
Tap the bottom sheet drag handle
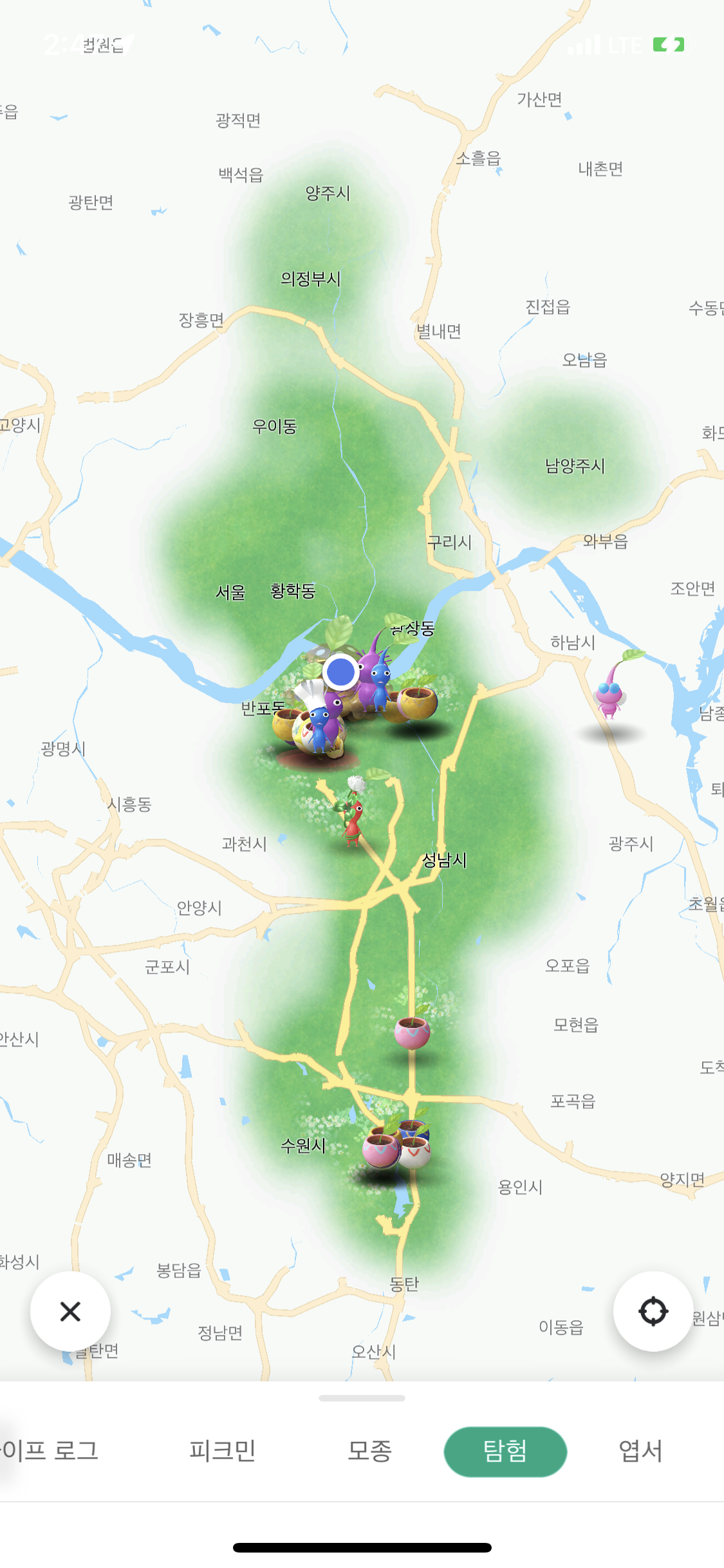tap(362, 1398)
